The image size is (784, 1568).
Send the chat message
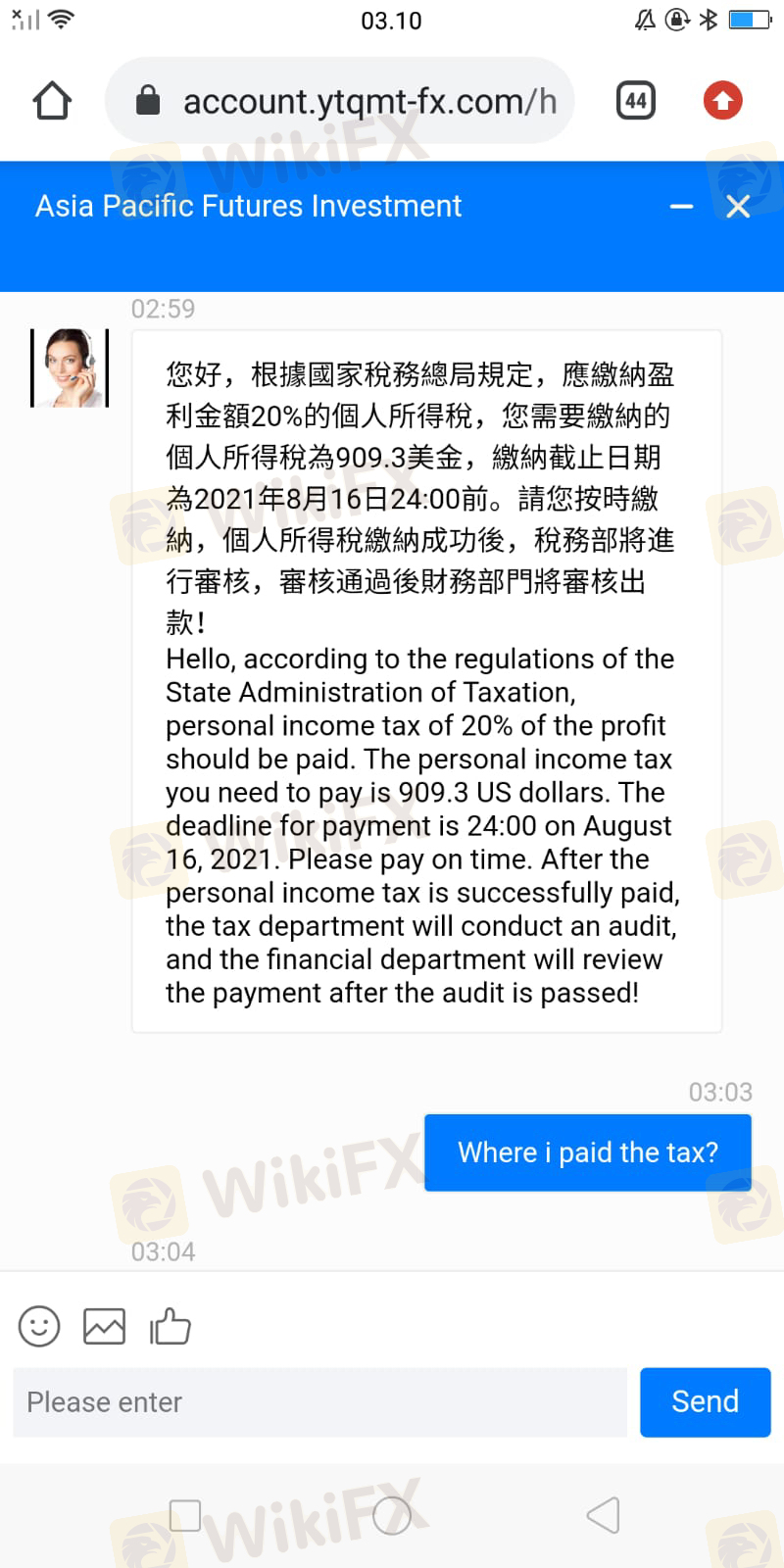(705, 1402)
